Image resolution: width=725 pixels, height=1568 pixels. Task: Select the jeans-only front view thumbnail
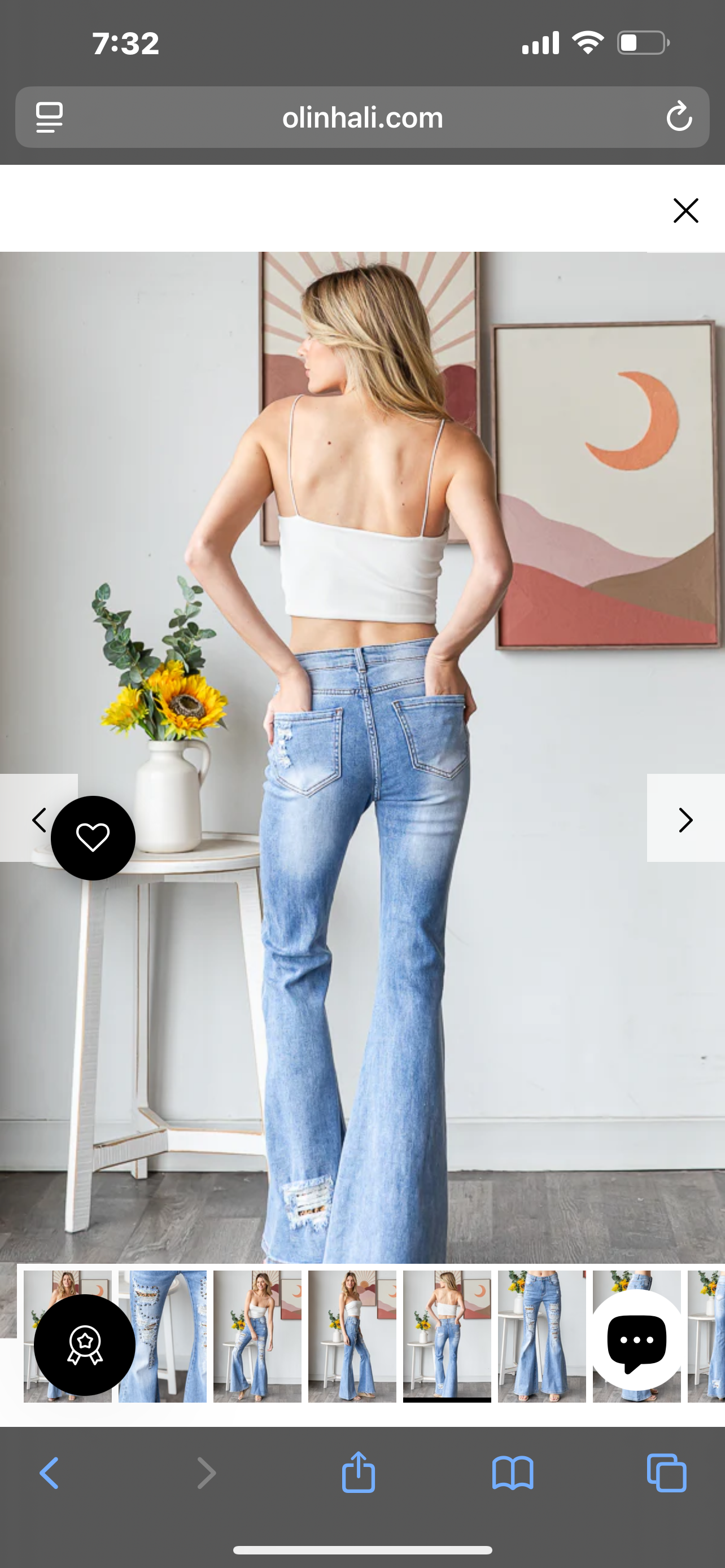point(541,1336)
